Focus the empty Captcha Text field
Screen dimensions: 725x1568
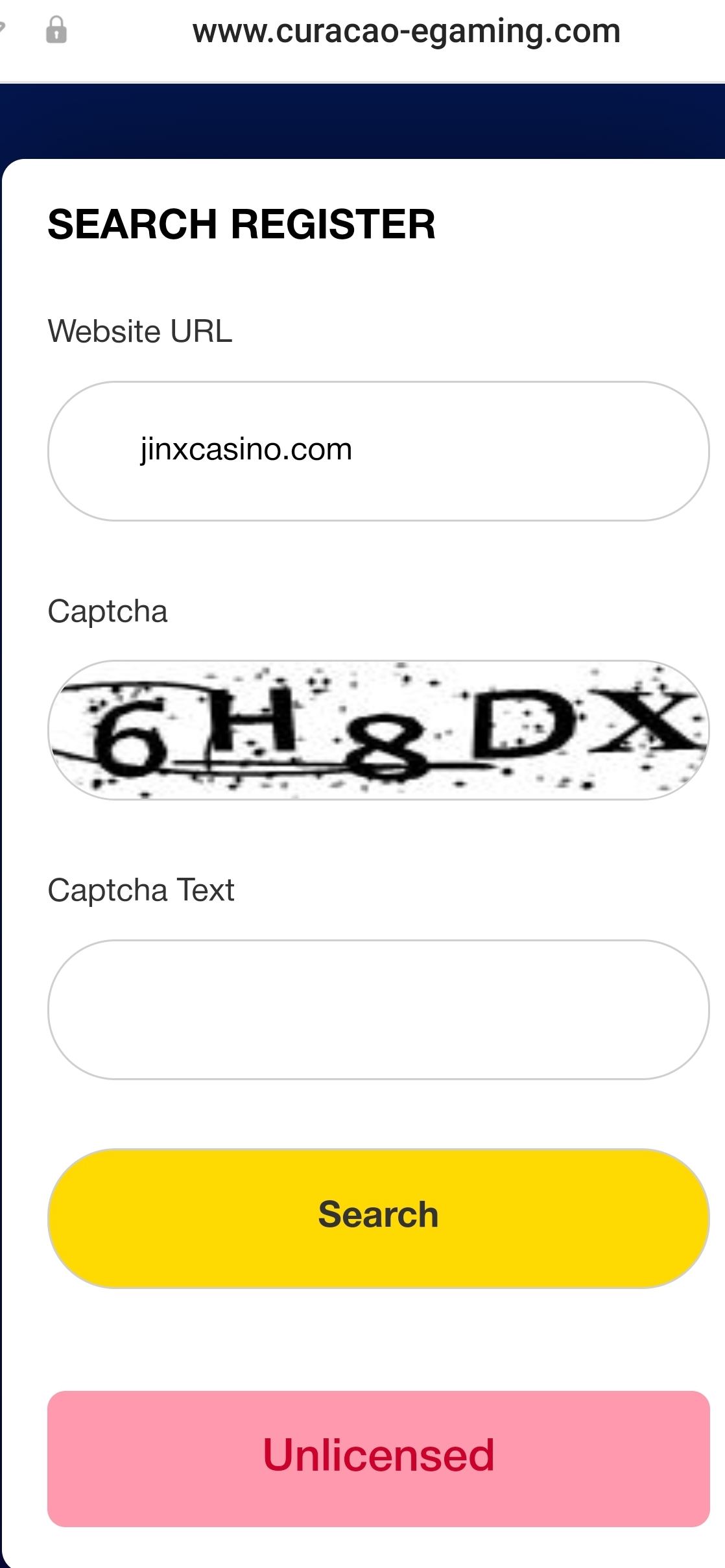pyautogui.click(x=378, y=1009)
